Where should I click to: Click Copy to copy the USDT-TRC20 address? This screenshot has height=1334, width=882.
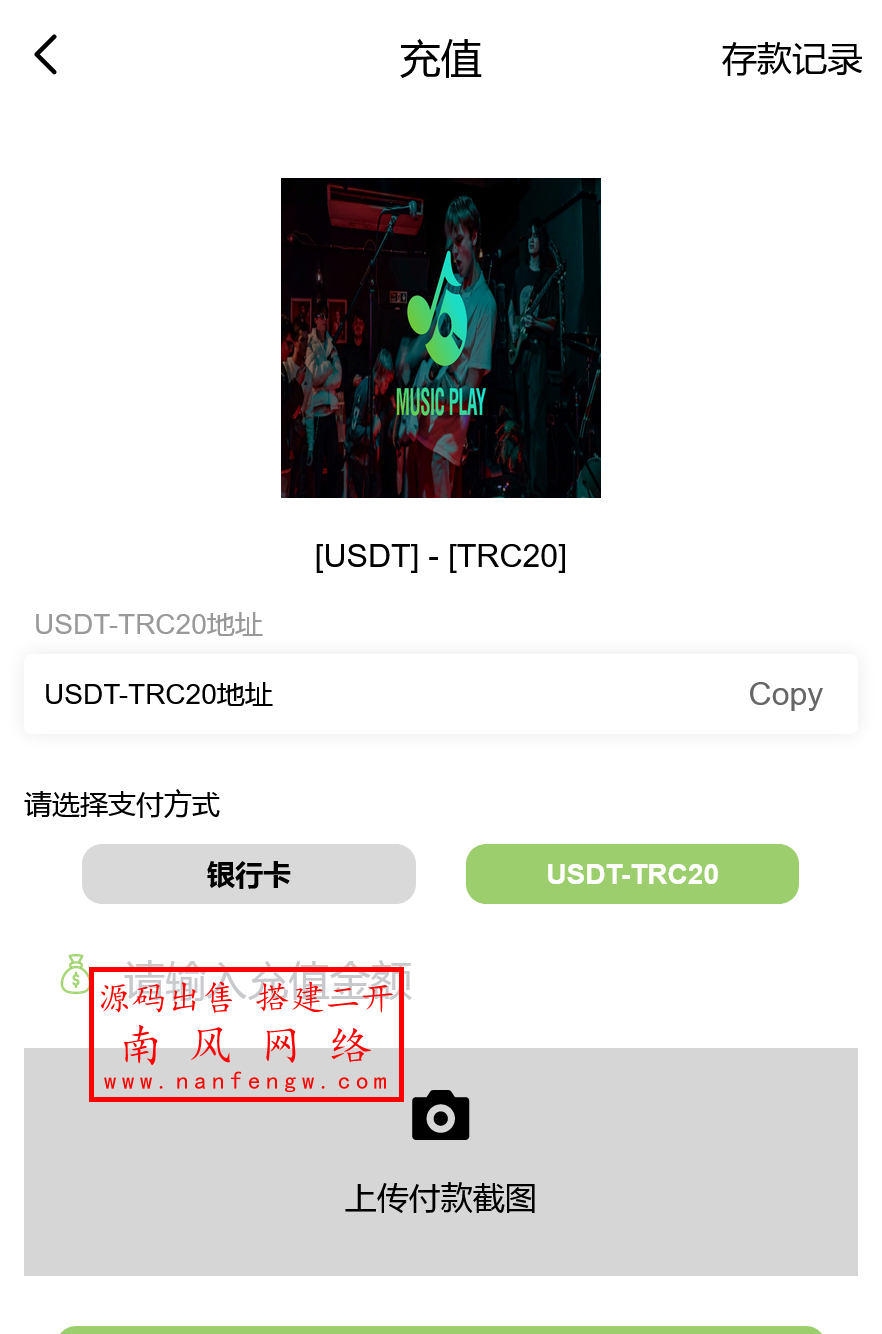pyautogui.click(x=785, y=694)
